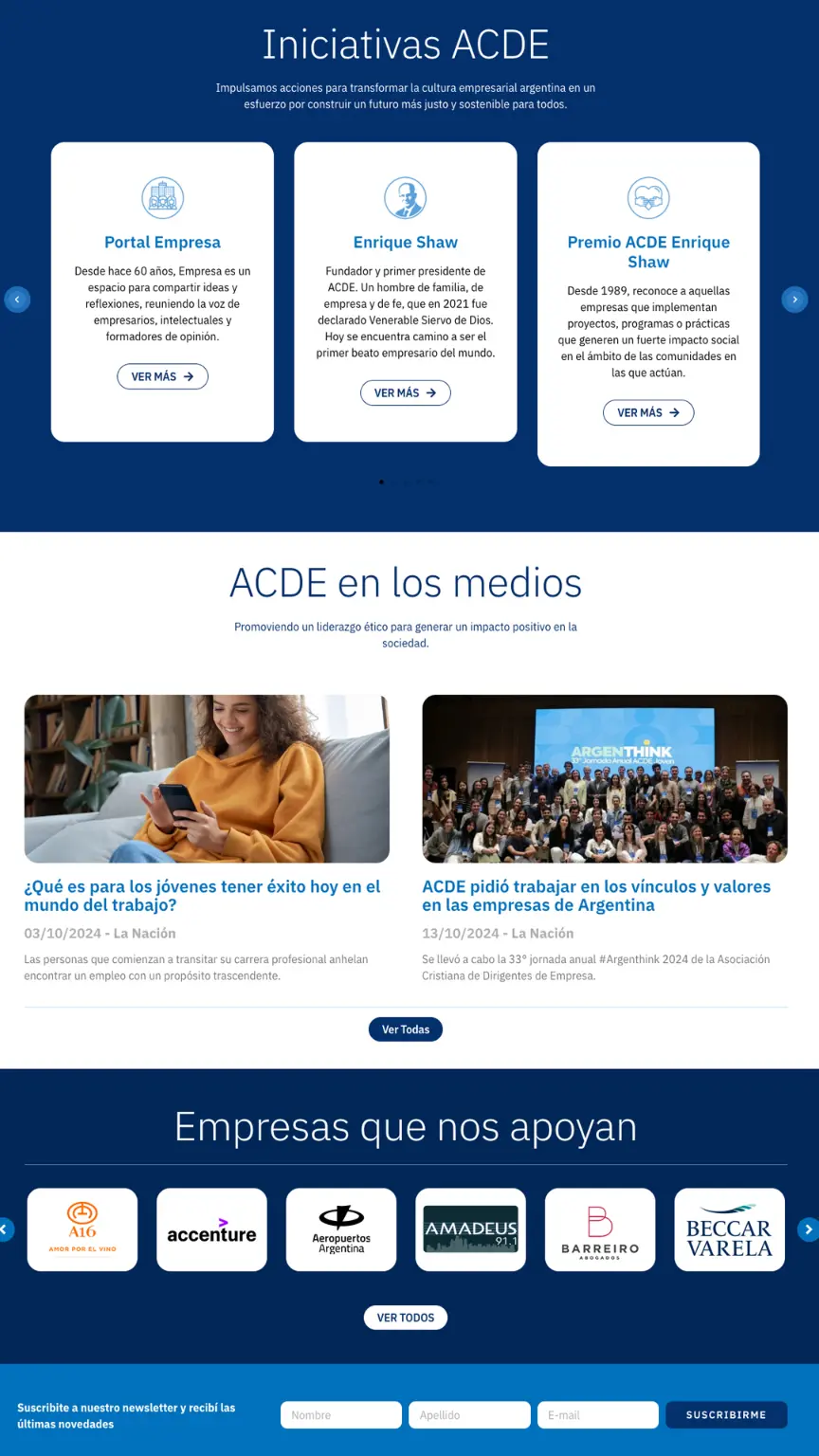Open article about jóvenes tener éxito
819x1456 pixels.
pyautogui.click(x=202, y=896)
